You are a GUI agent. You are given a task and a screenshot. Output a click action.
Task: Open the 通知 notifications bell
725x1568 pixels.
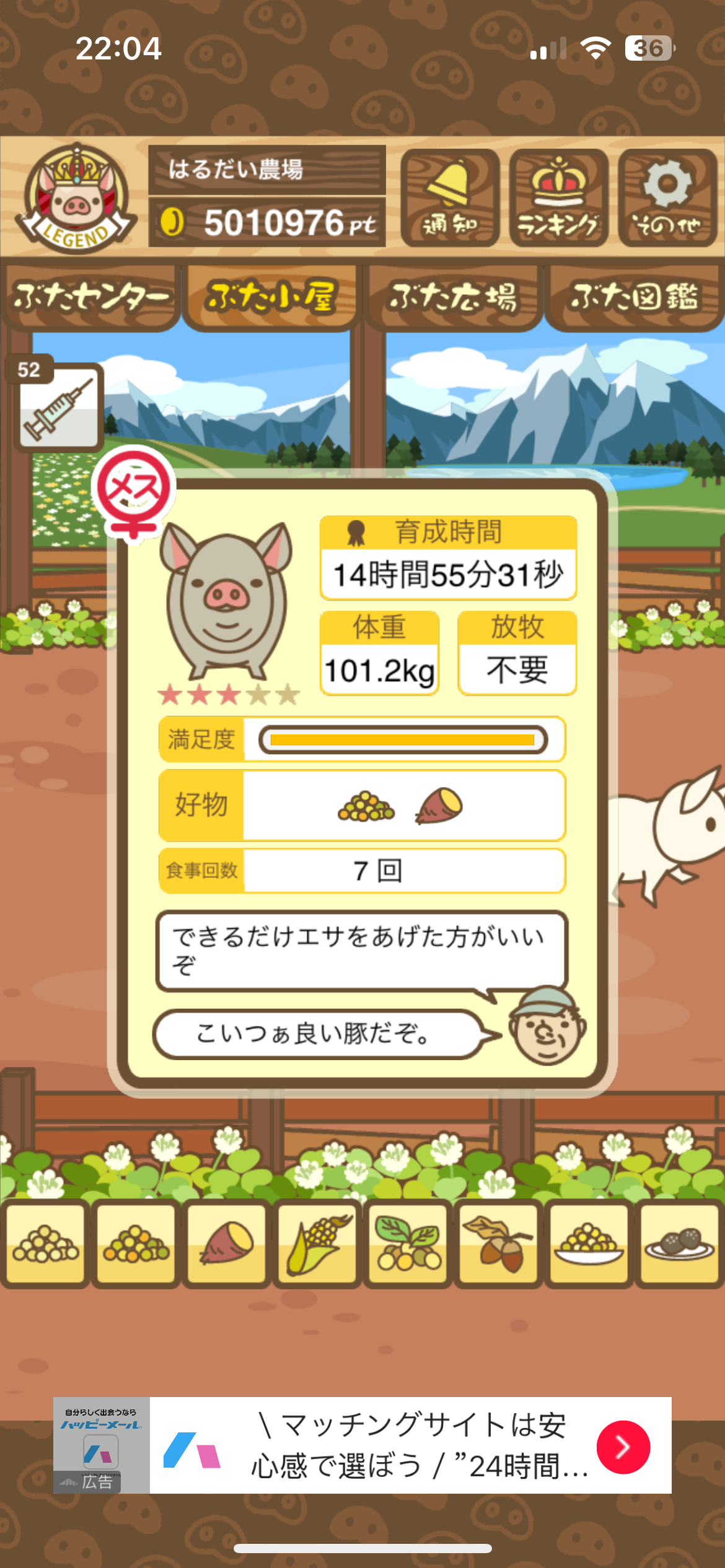pyautogui.click(x=450, y=198)
